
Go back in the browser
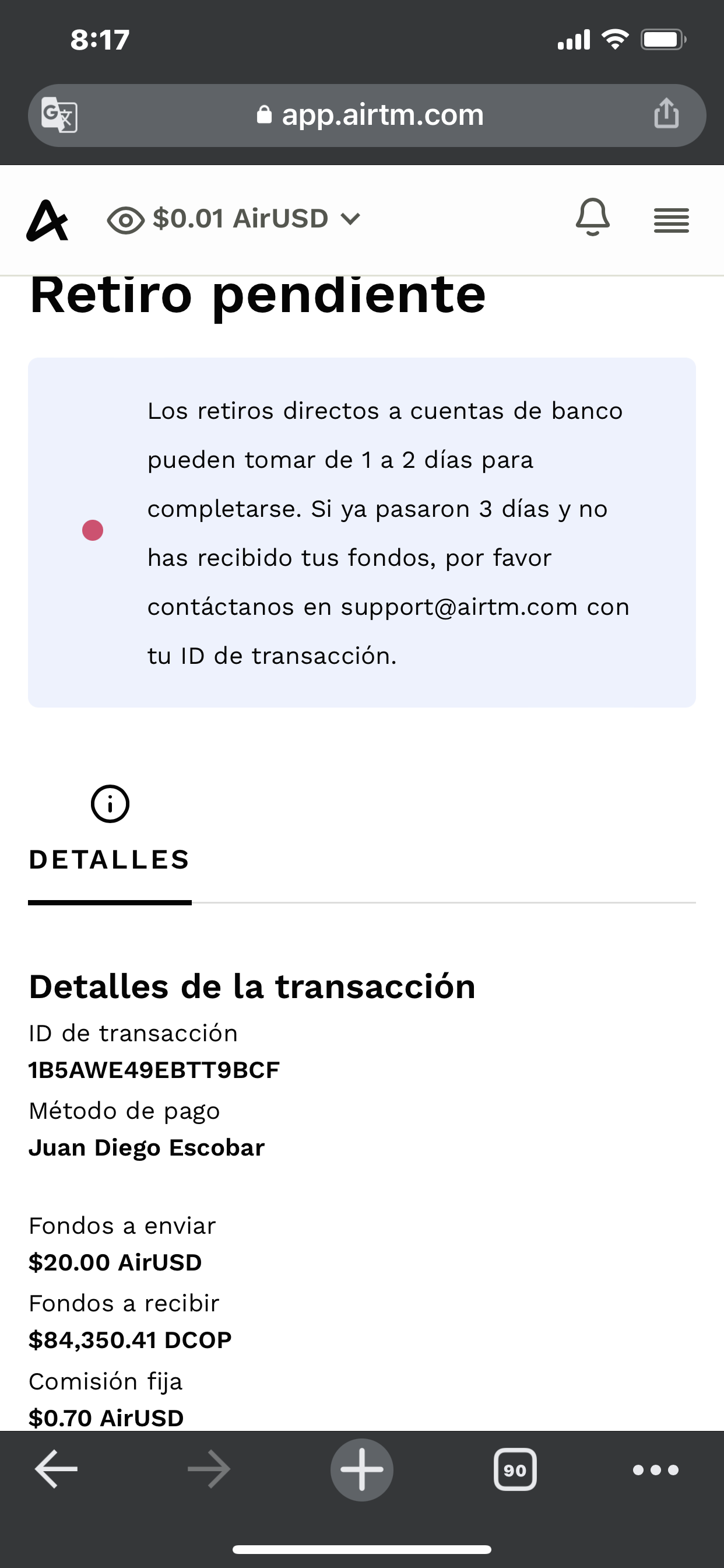point(57,1469)
